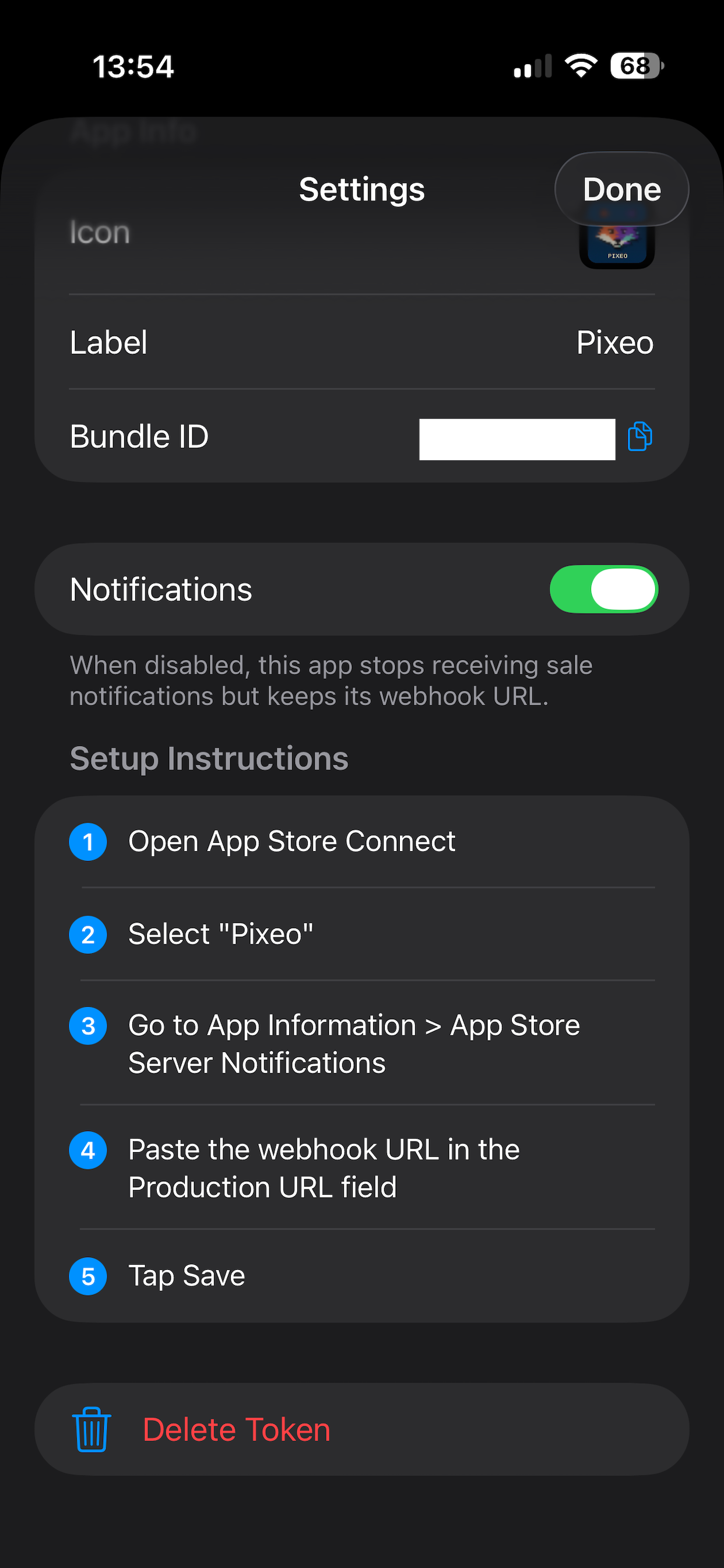Select step 1 numbered badge

tap(88, 842)
